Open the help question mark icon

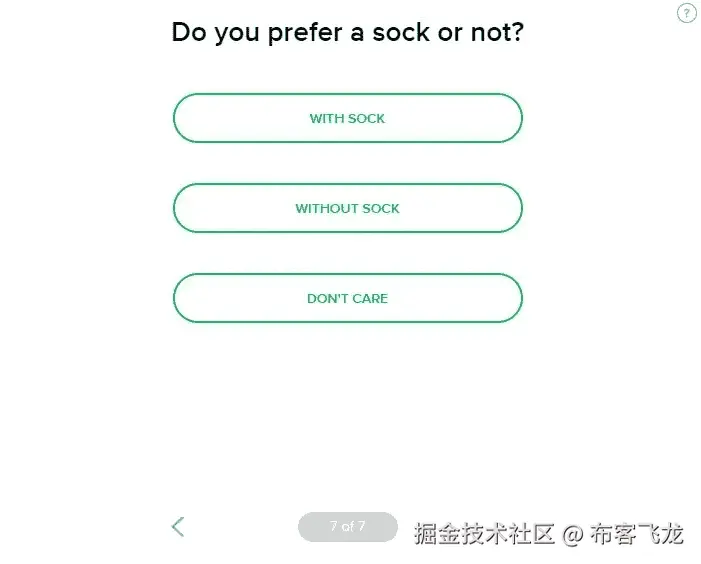686,13
